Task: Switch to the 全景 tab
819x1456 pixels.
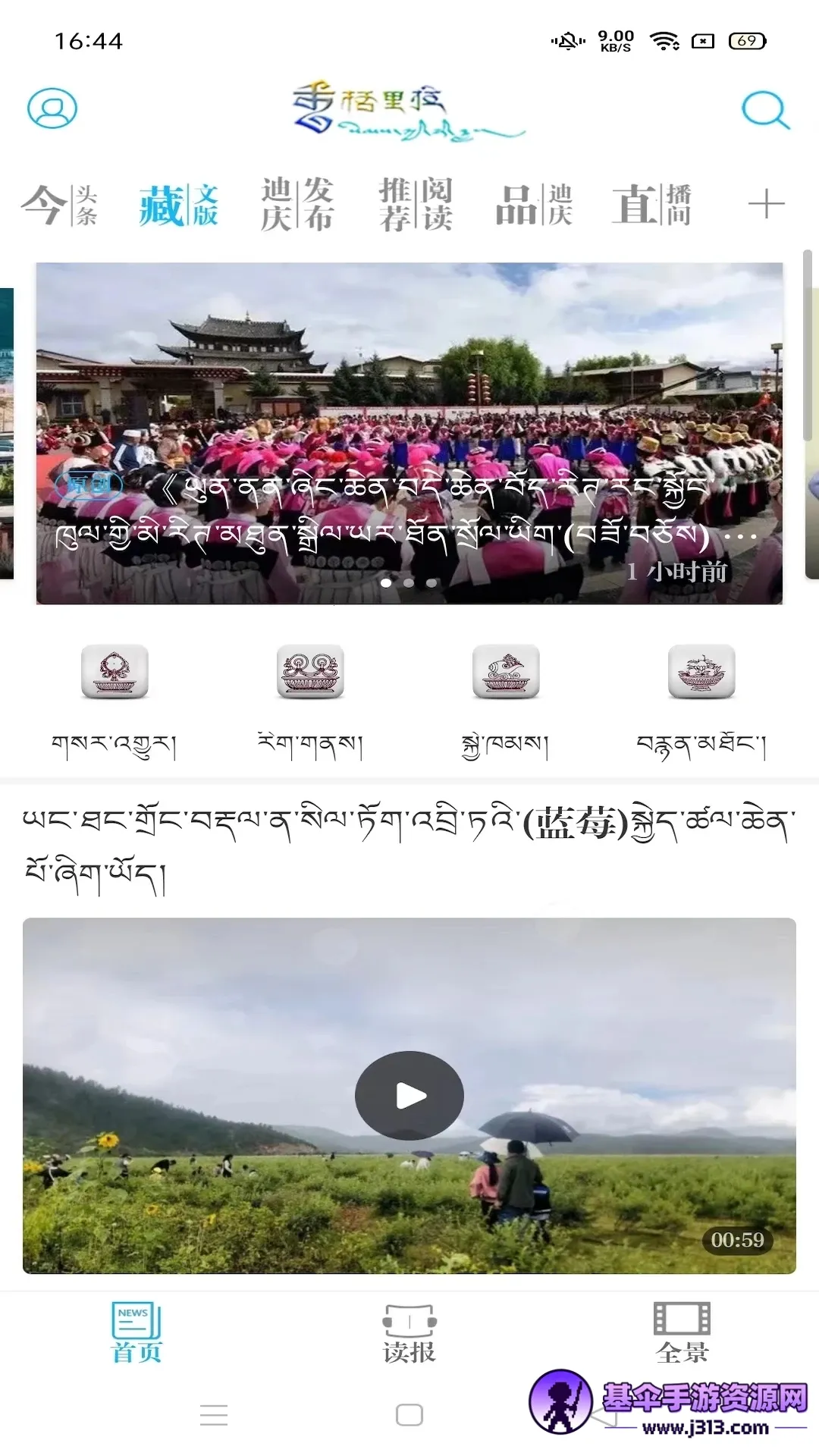Action: (682, 1333)
